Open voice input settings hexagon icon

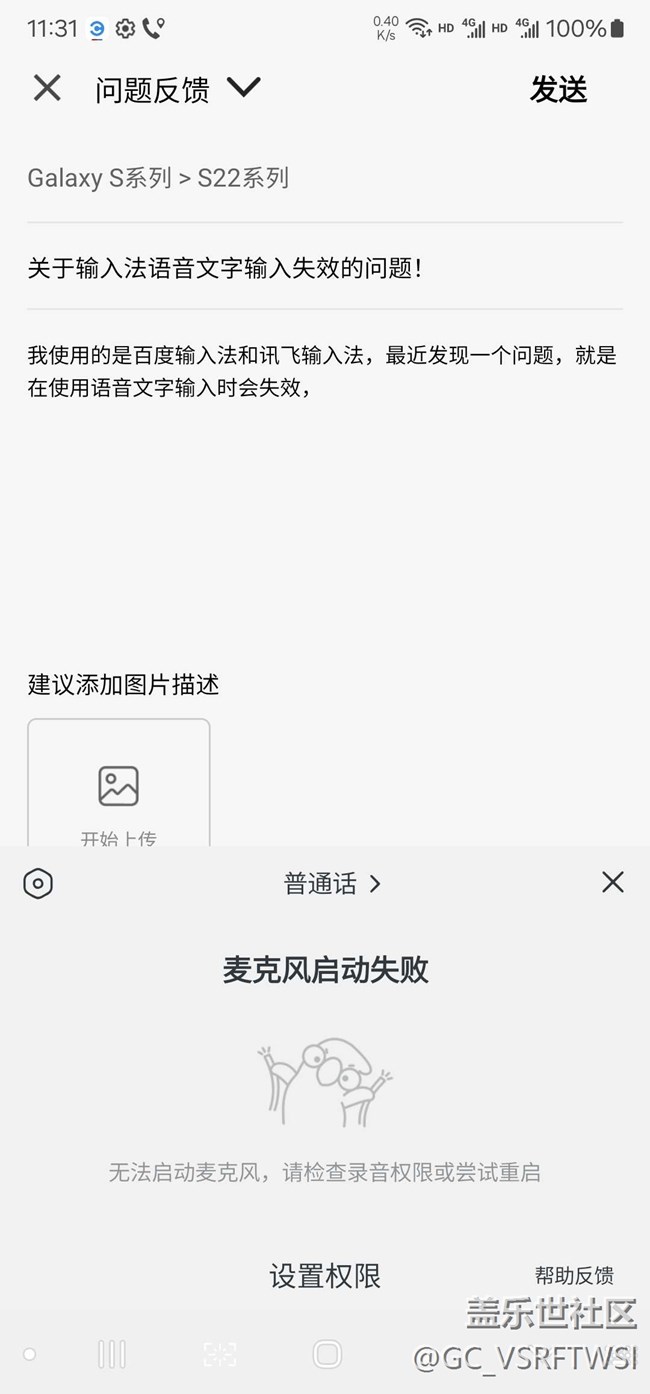(38, 883)
